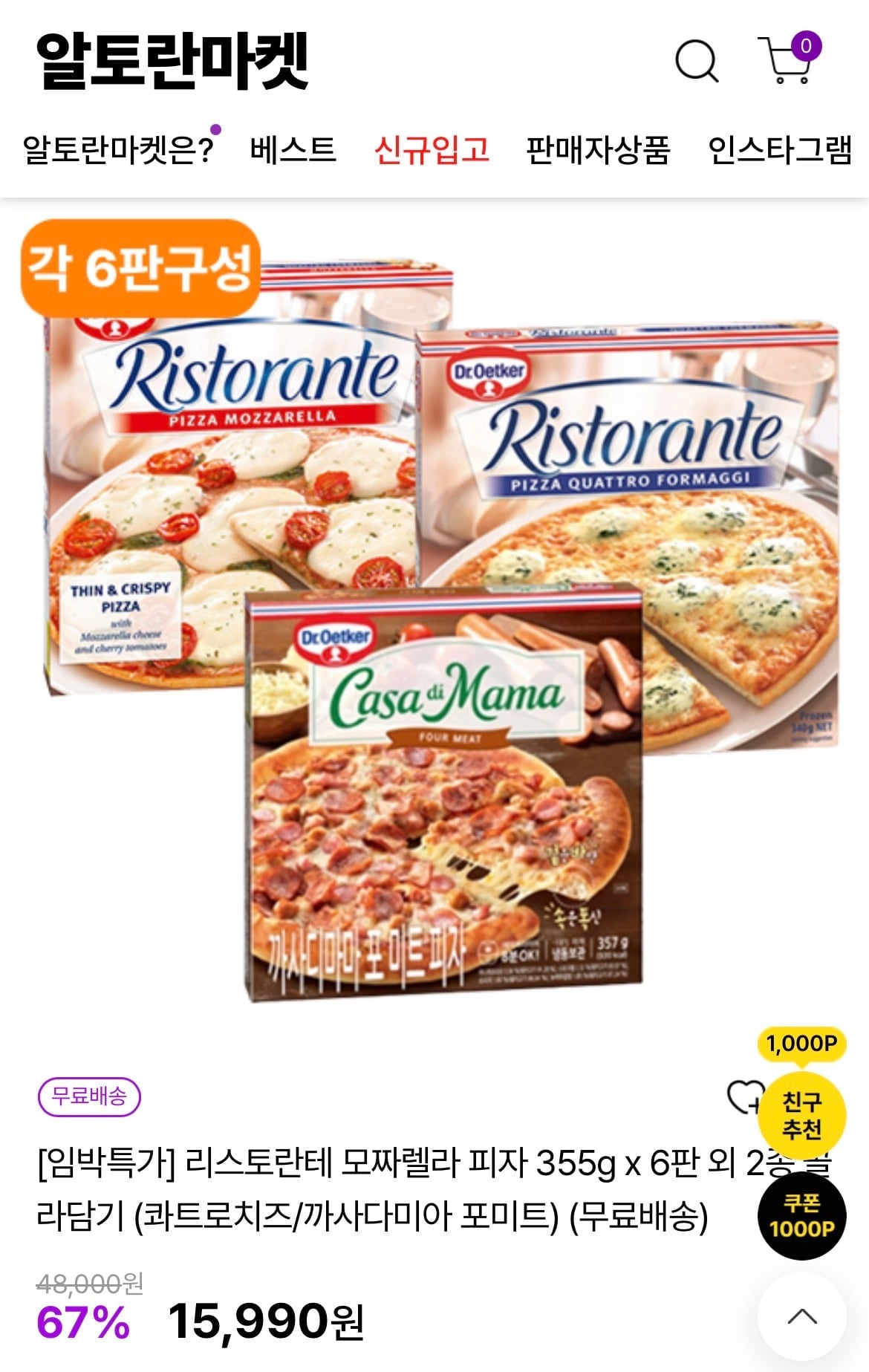
Task: Switch to the 알토란마켓은? tab
Action: point(119,150)
